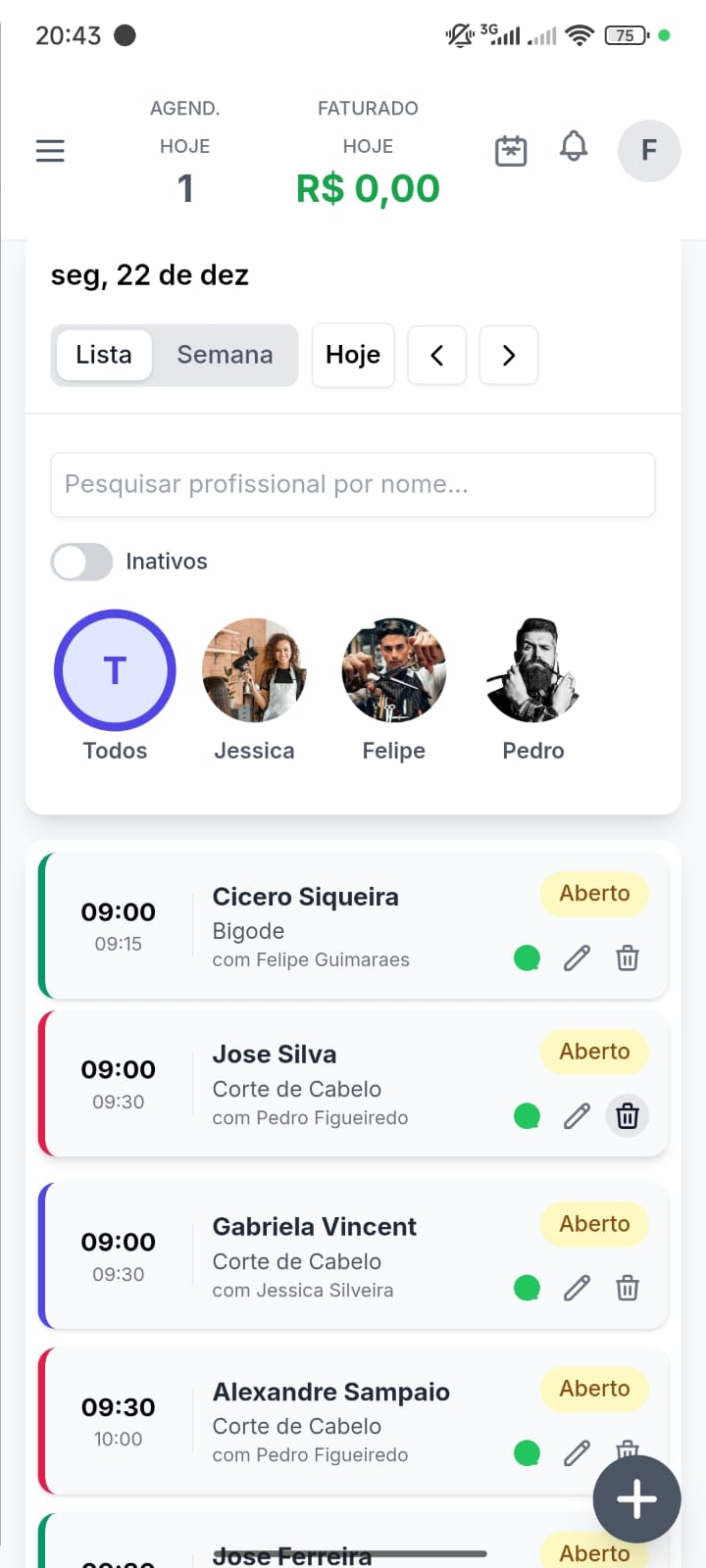Image resolution: width=706 pixels, height=1568 pixels.
Task: Enable the Inativos toggle switch
Action: 81,562
